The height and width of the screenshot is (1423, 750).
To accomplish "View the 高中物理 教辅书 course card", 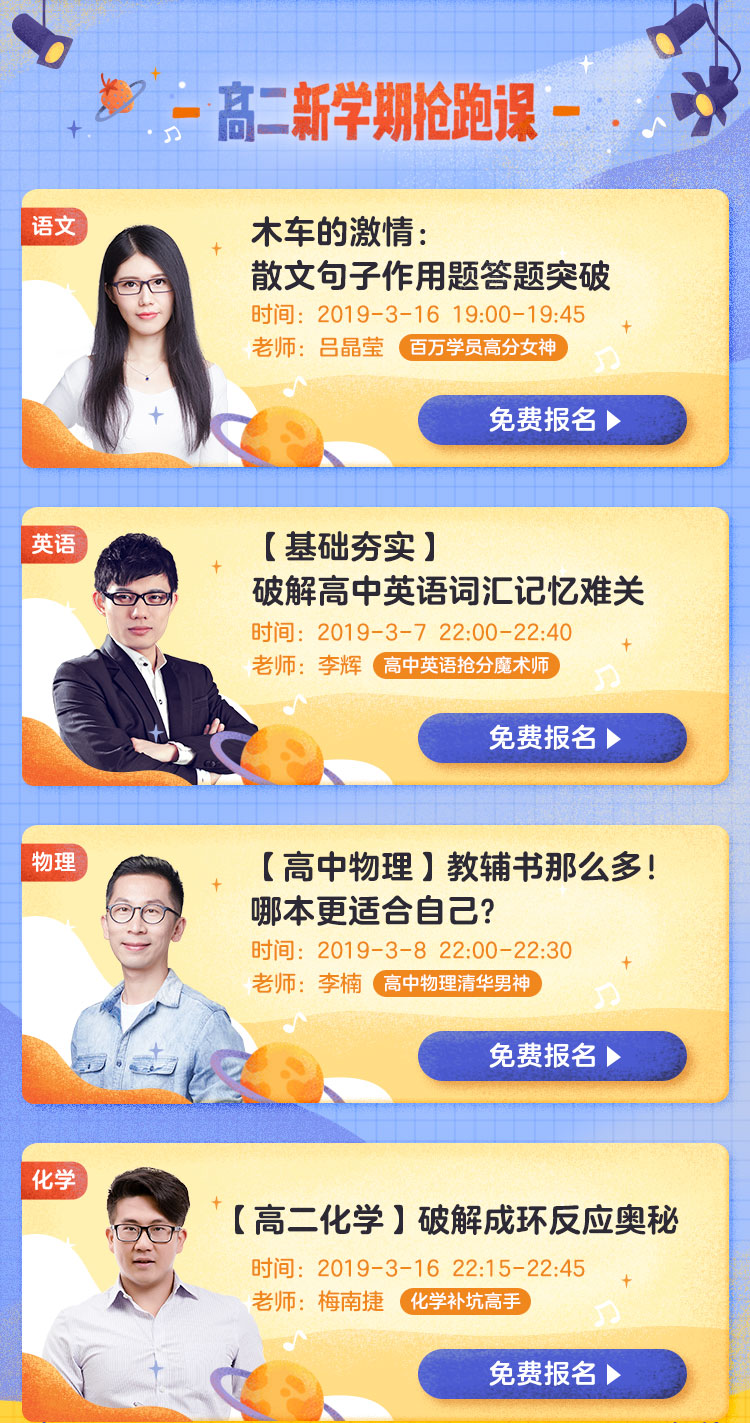I will pos(455,889).
